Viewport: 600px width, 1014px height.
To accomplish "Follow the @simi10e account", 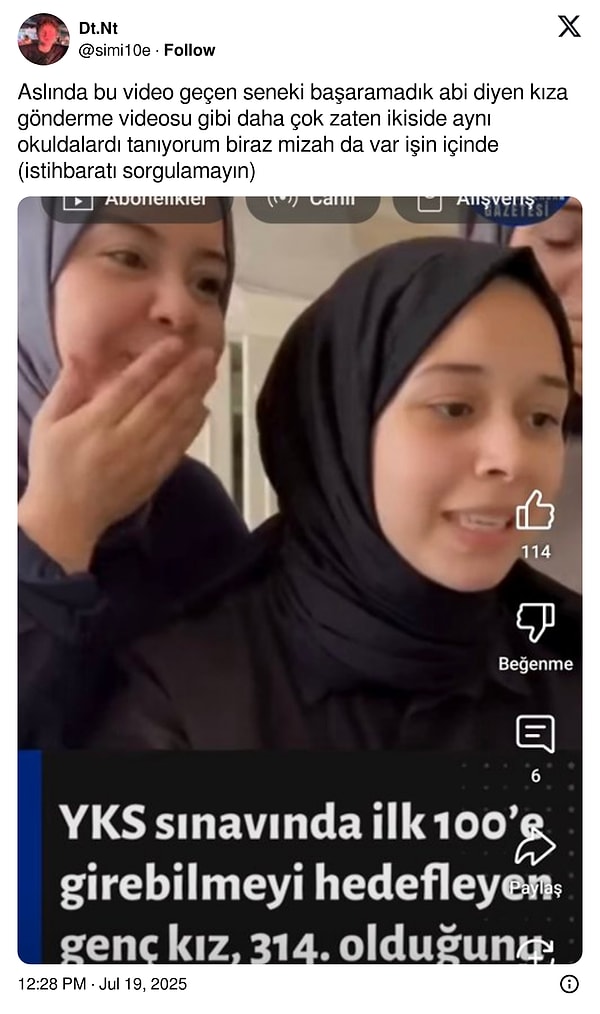I will pyautogui.click(x=189, y=50).
